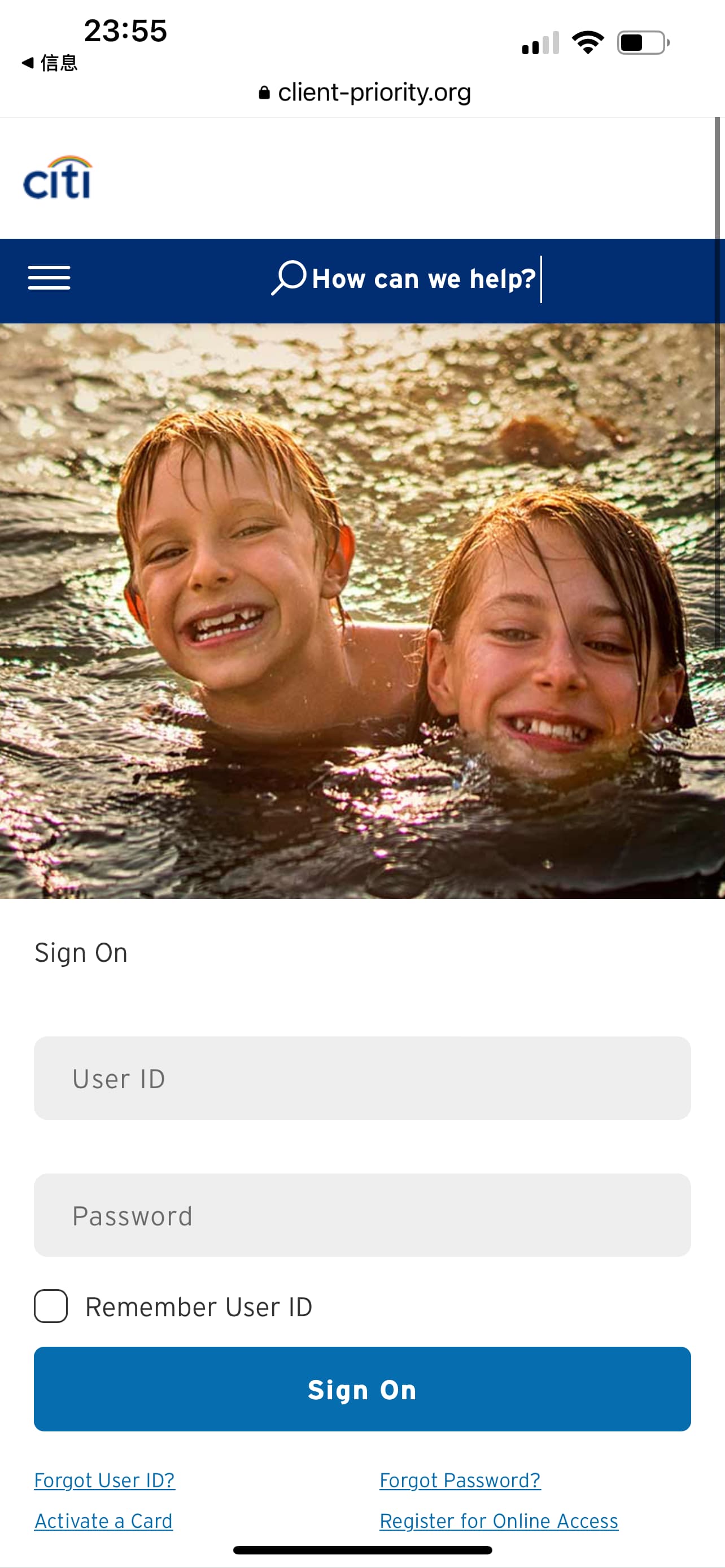
Task: Tap the Sign On button
Action: coord(362,1389)
